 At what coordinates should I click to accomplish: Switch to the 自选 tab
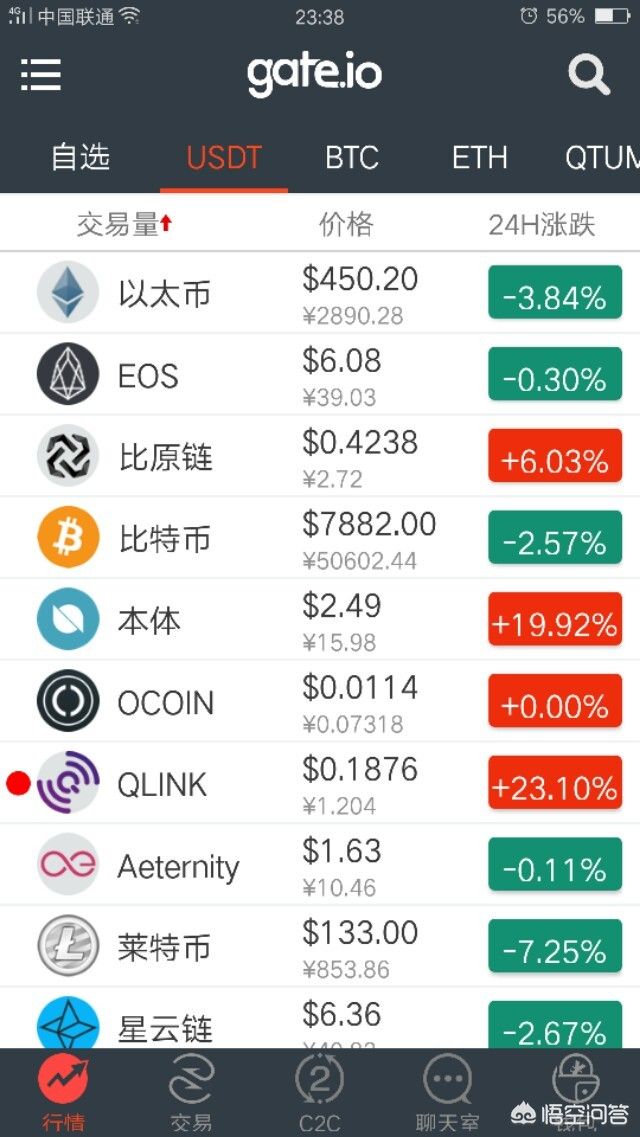[x=80, y=157]
